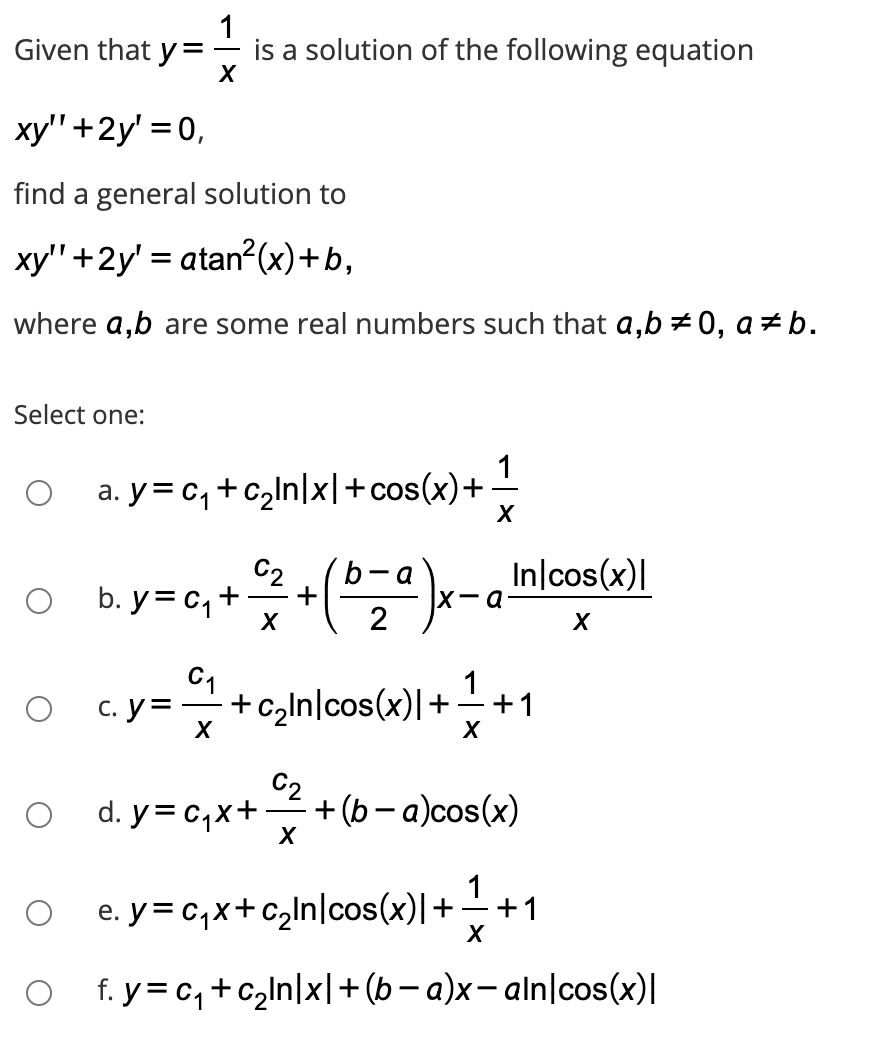892x1060 pixels.
Task: Select answer option e radio button
Action: click(40, 909)
